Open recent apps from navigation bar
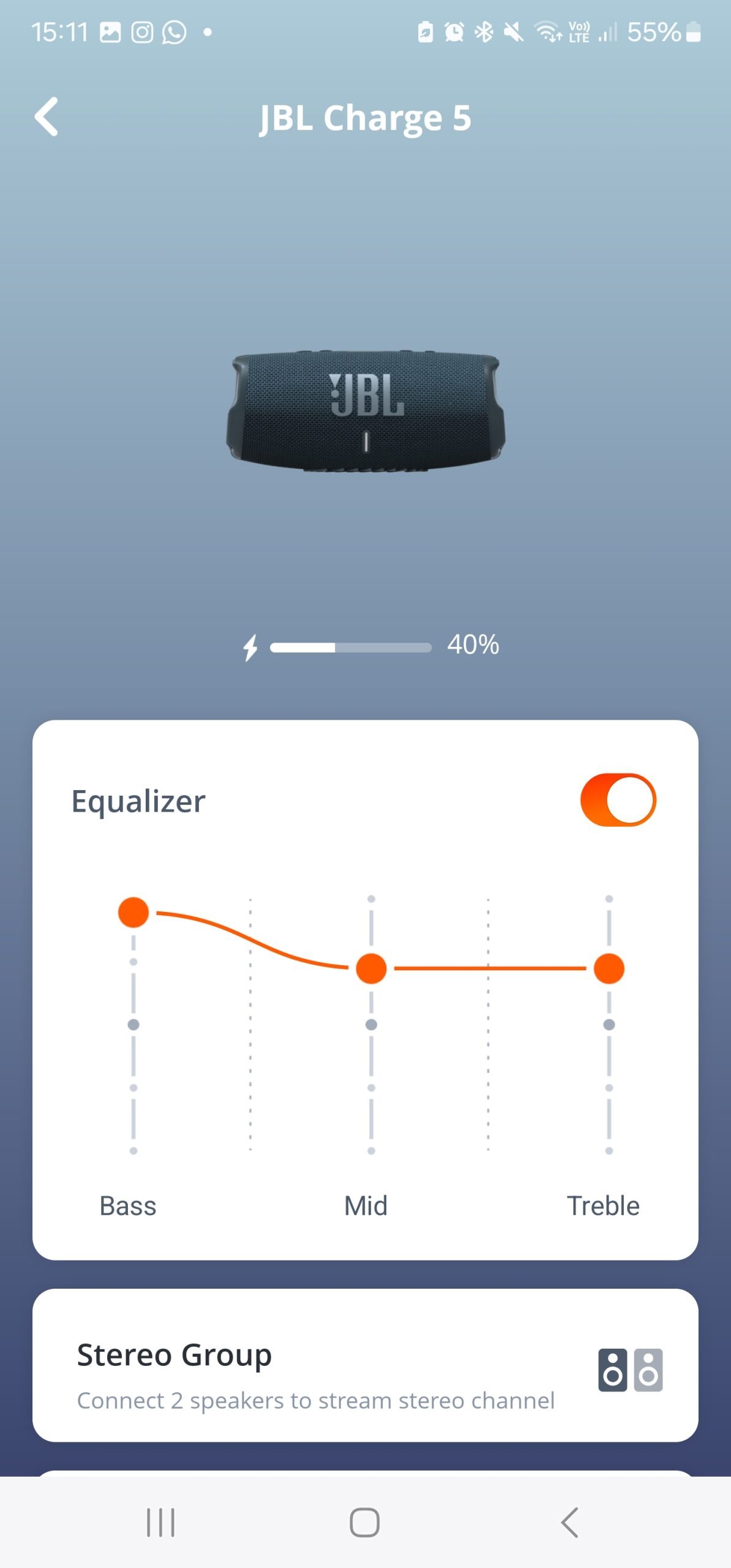 160,1522
